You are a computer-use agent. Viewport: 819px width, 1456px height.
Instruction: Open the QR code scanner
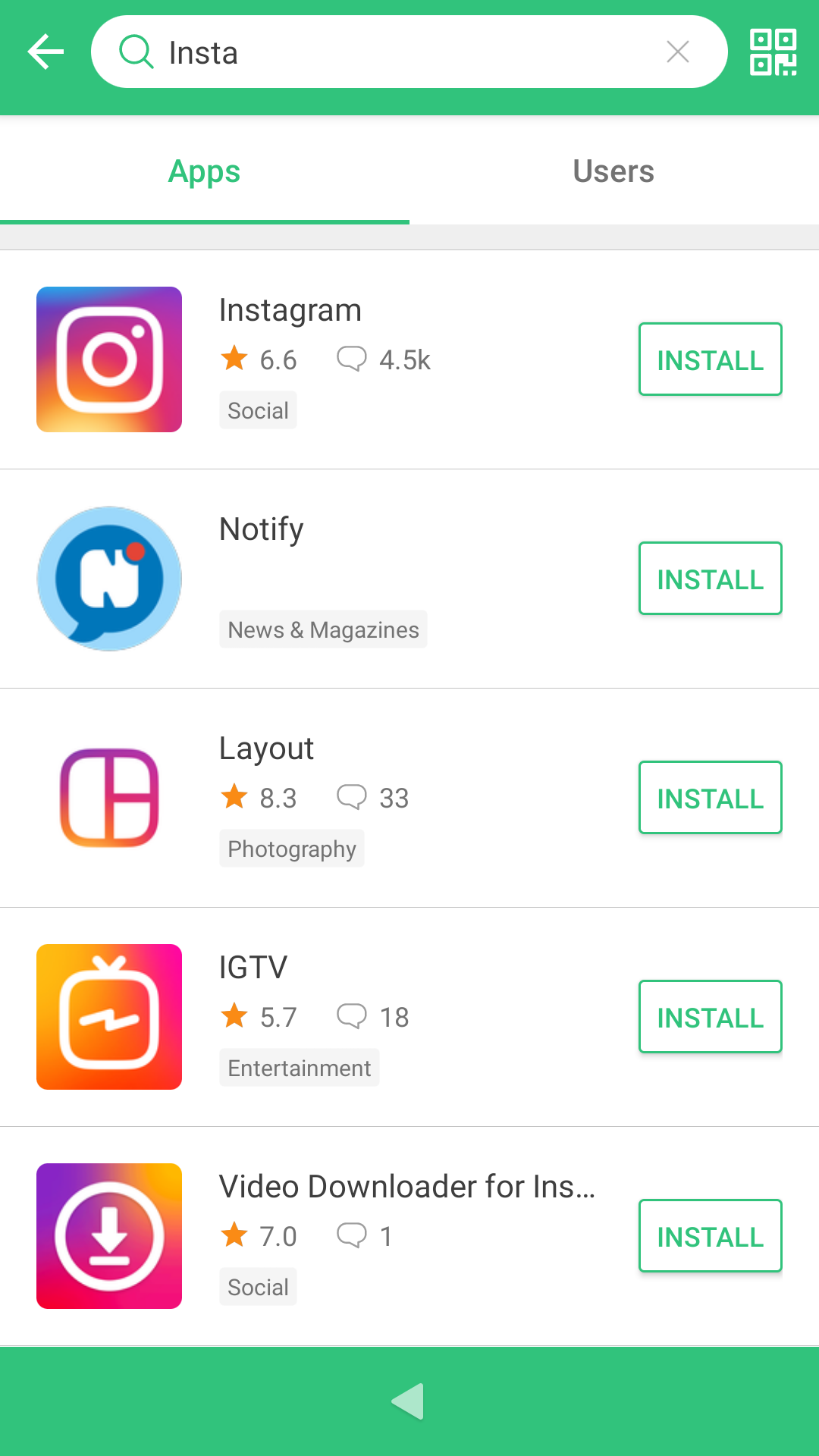pos(773,52)
